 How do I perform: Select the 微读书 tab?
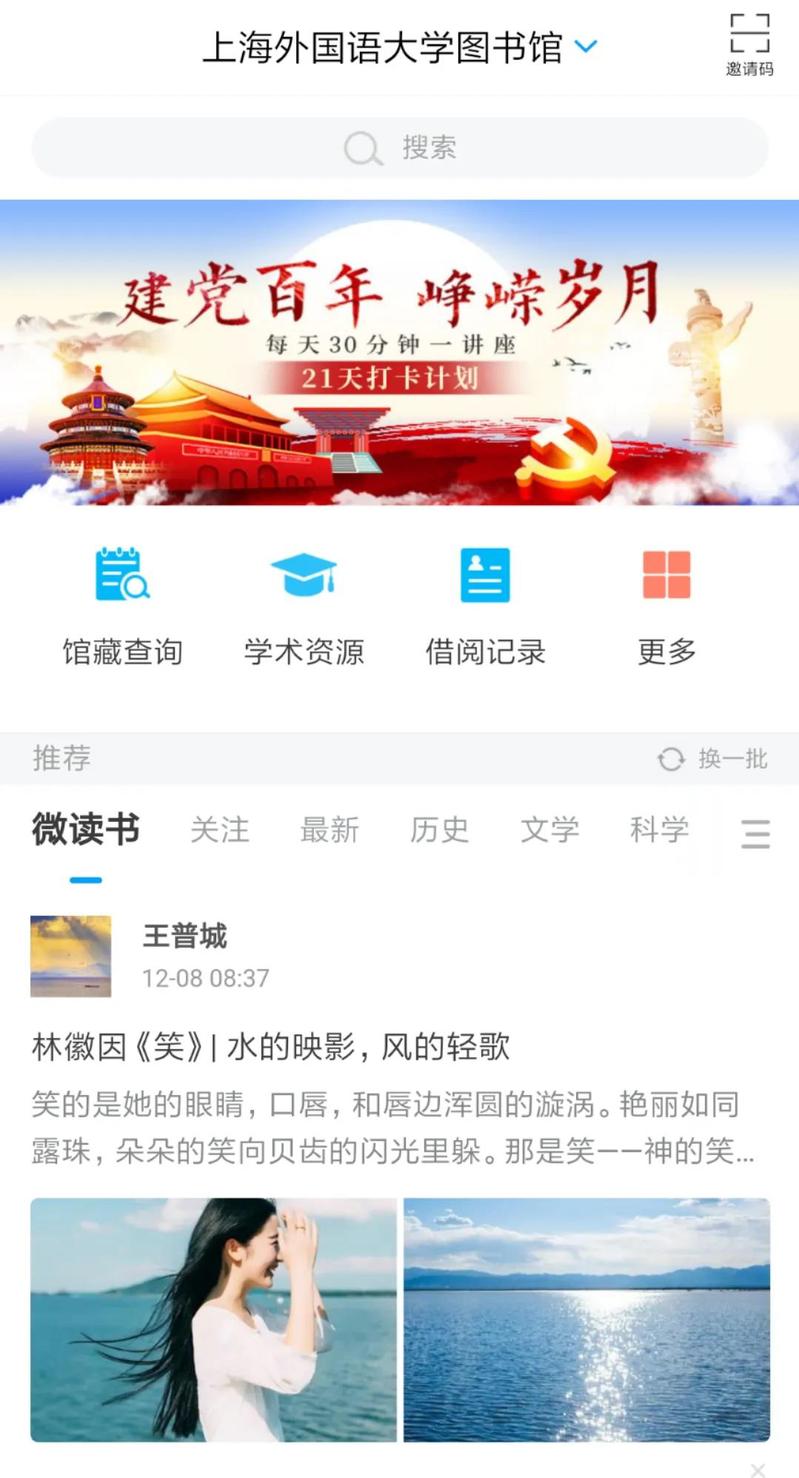click(85, 830)
